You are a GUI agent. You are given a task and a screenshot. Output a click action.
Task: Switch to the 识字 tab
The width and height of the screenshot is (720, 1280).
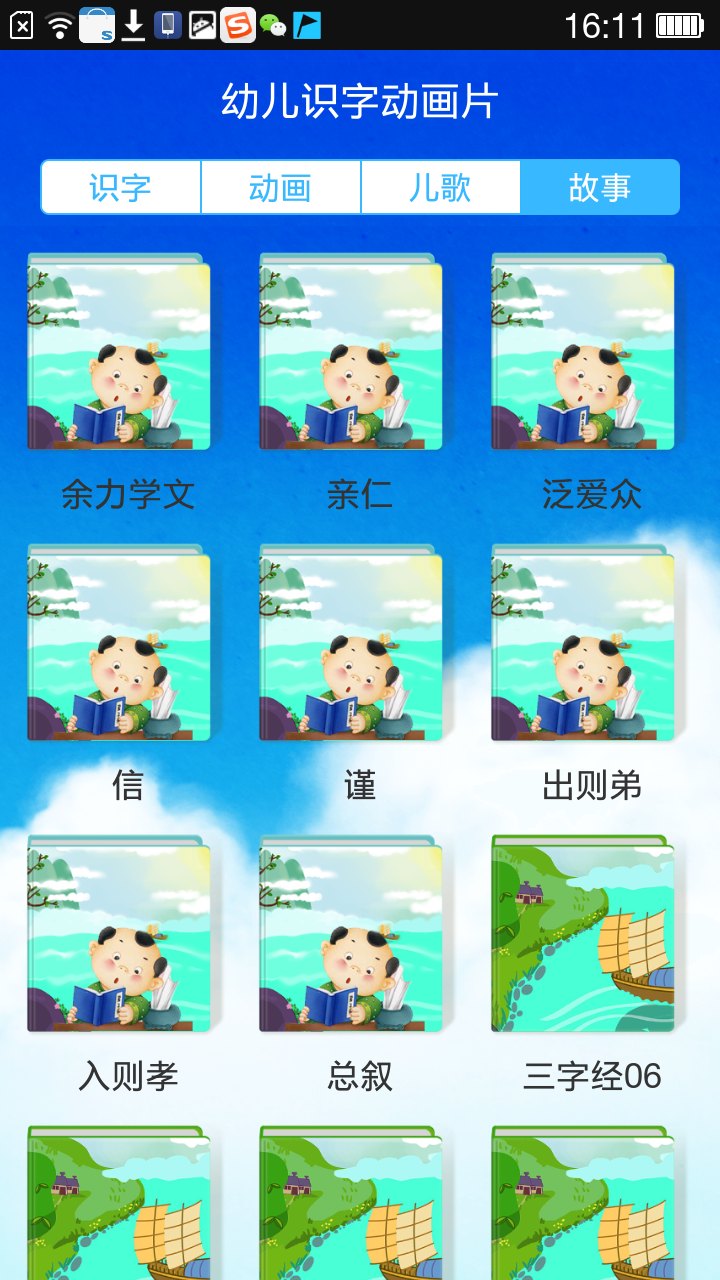[121, 187]
